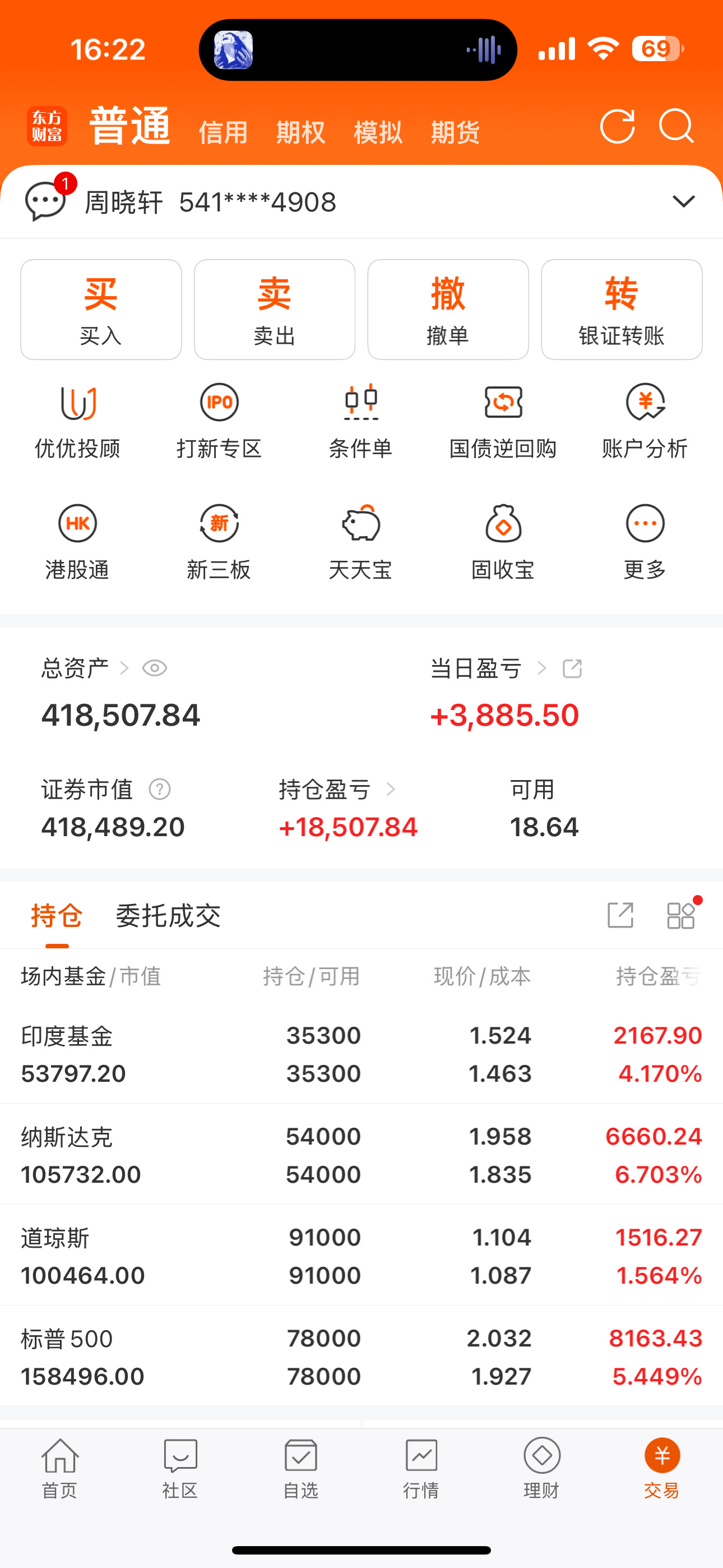
Task: Open the 标普500 holding row
Action: pos(361,1357)
